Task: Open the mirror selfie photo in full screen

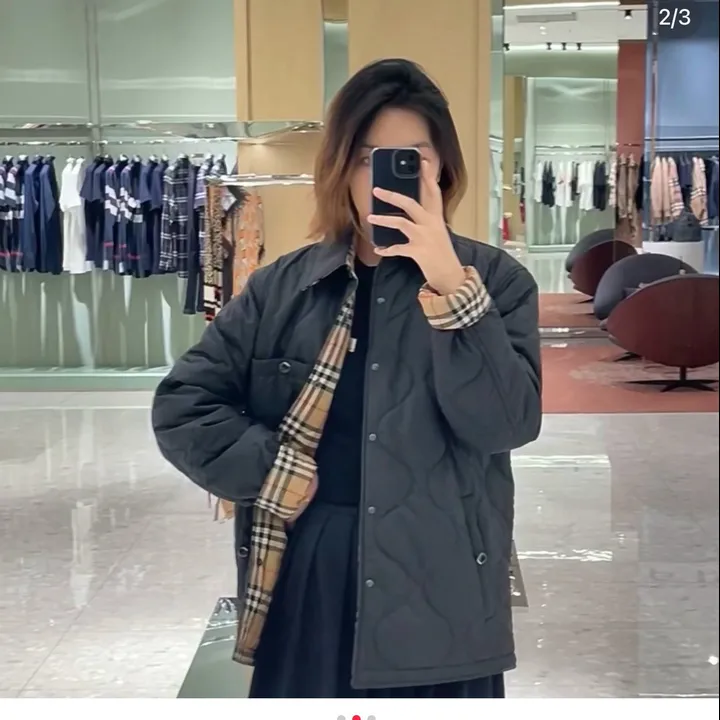Action: [x=360, y=350]
